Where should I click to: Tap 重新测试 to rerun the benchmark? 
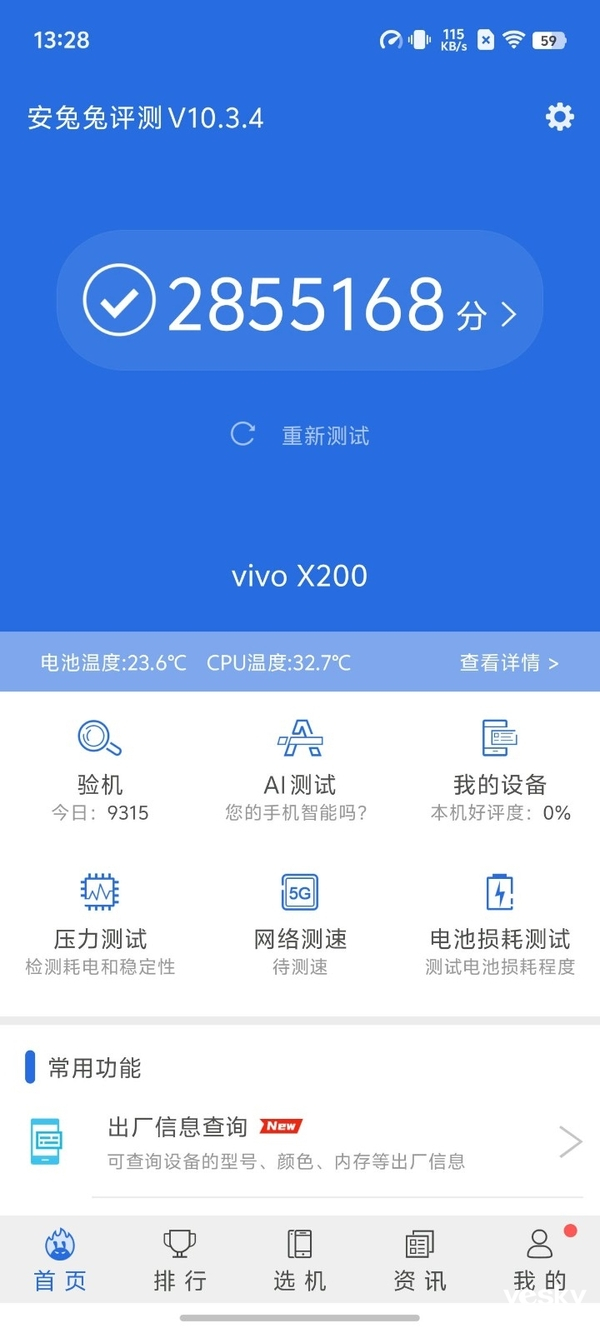pyautogui.click(x=300, y=435)
